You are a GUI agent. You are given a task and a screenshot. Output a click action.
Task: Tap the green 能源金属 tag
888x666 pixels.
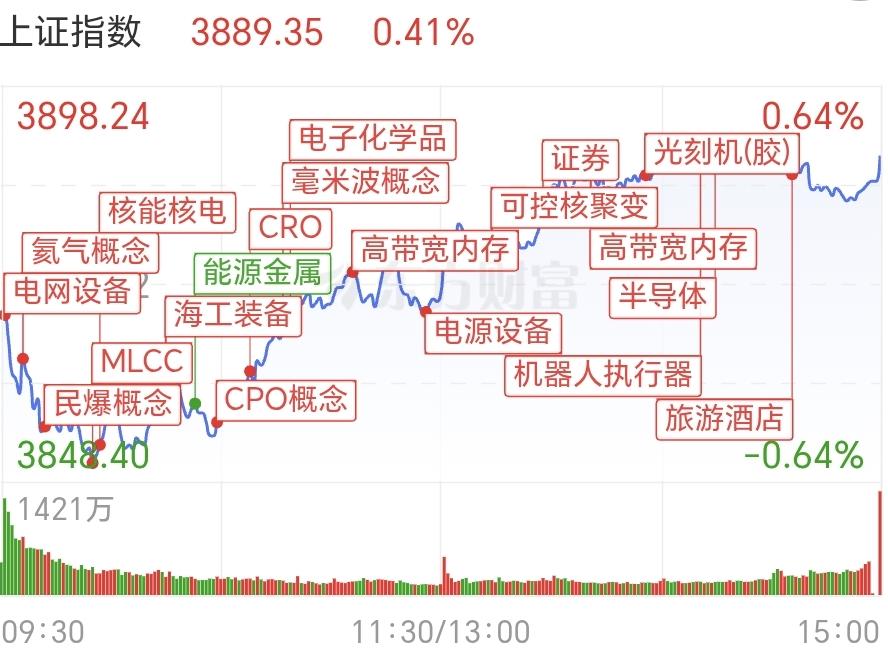pyautogui.click(x=262, y=272)
